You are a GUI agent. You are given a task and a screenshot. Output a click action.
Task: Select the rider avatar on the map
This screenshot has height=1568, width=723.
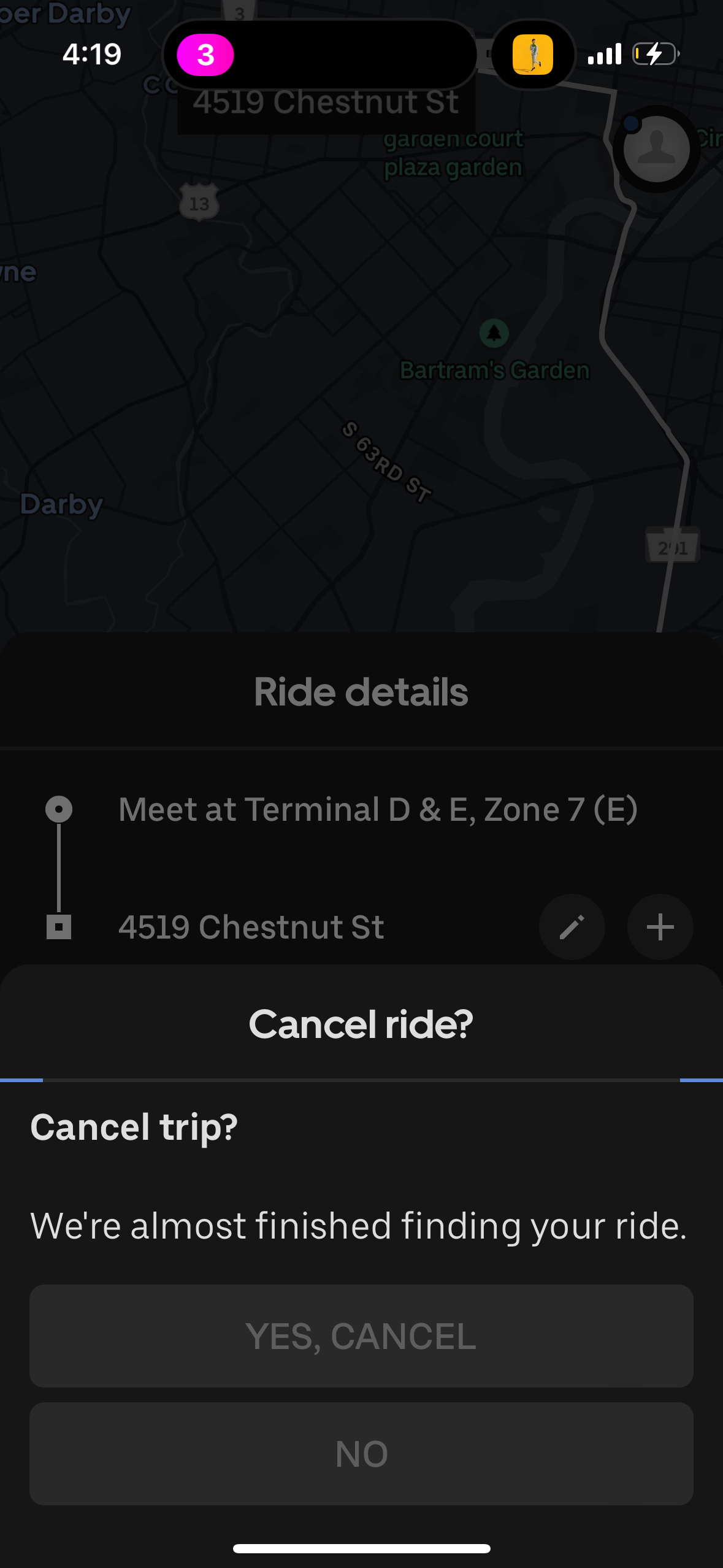pyautogui.click(x=656, y=150)
